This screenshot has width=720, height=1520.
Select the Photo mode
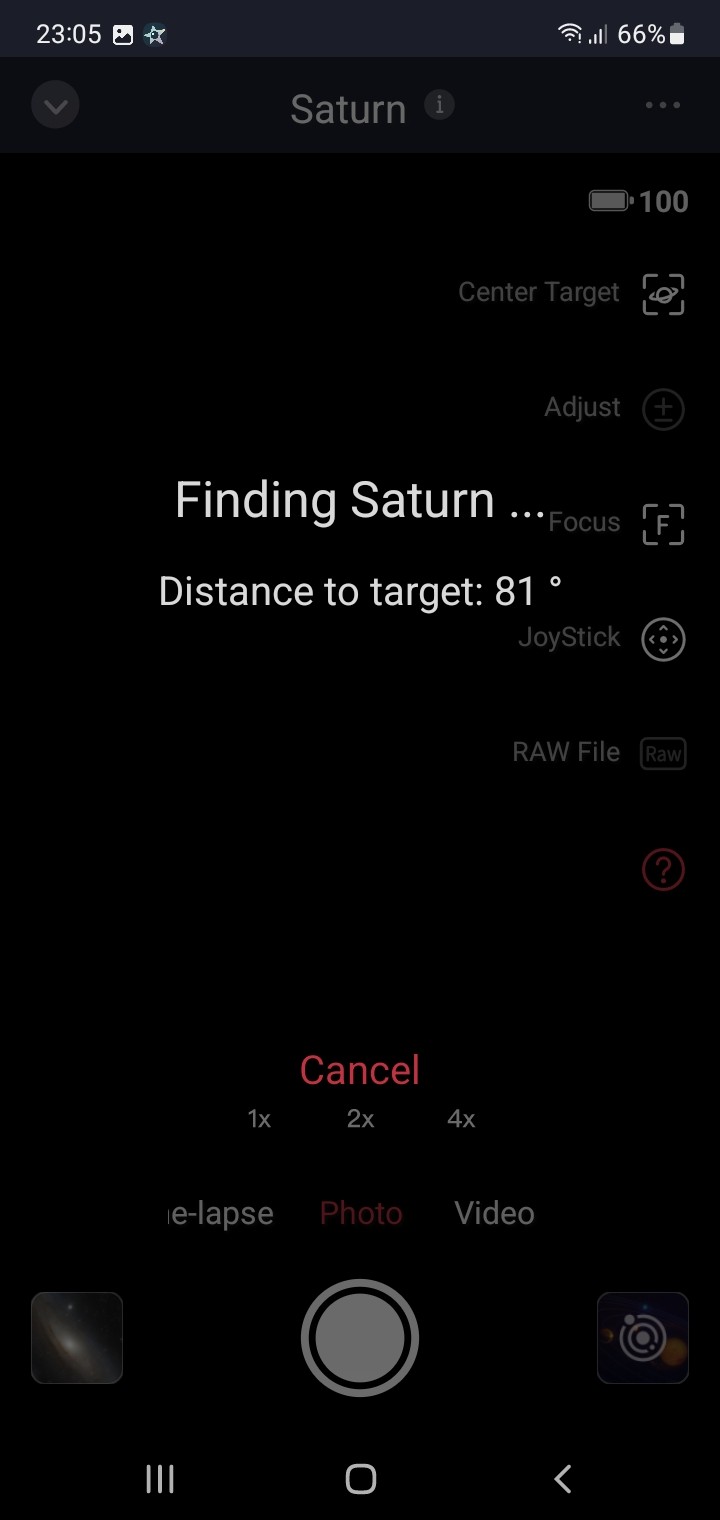(x=361, y=1213)
